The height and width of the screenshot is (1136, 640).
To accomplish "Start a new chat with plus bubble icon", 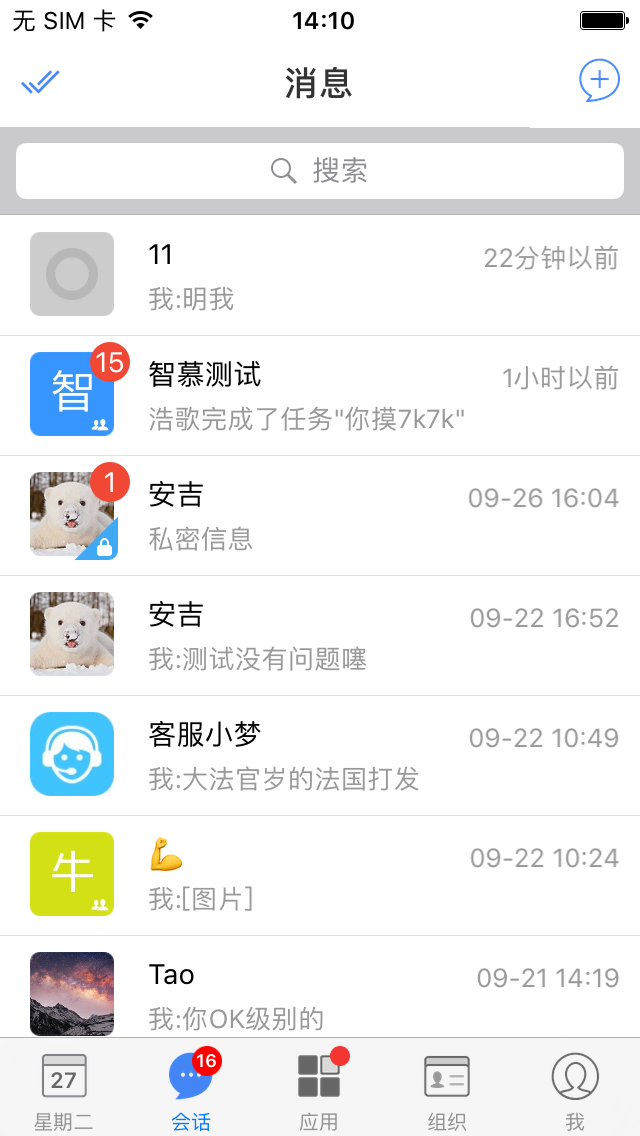I will (x=599, y=80).
